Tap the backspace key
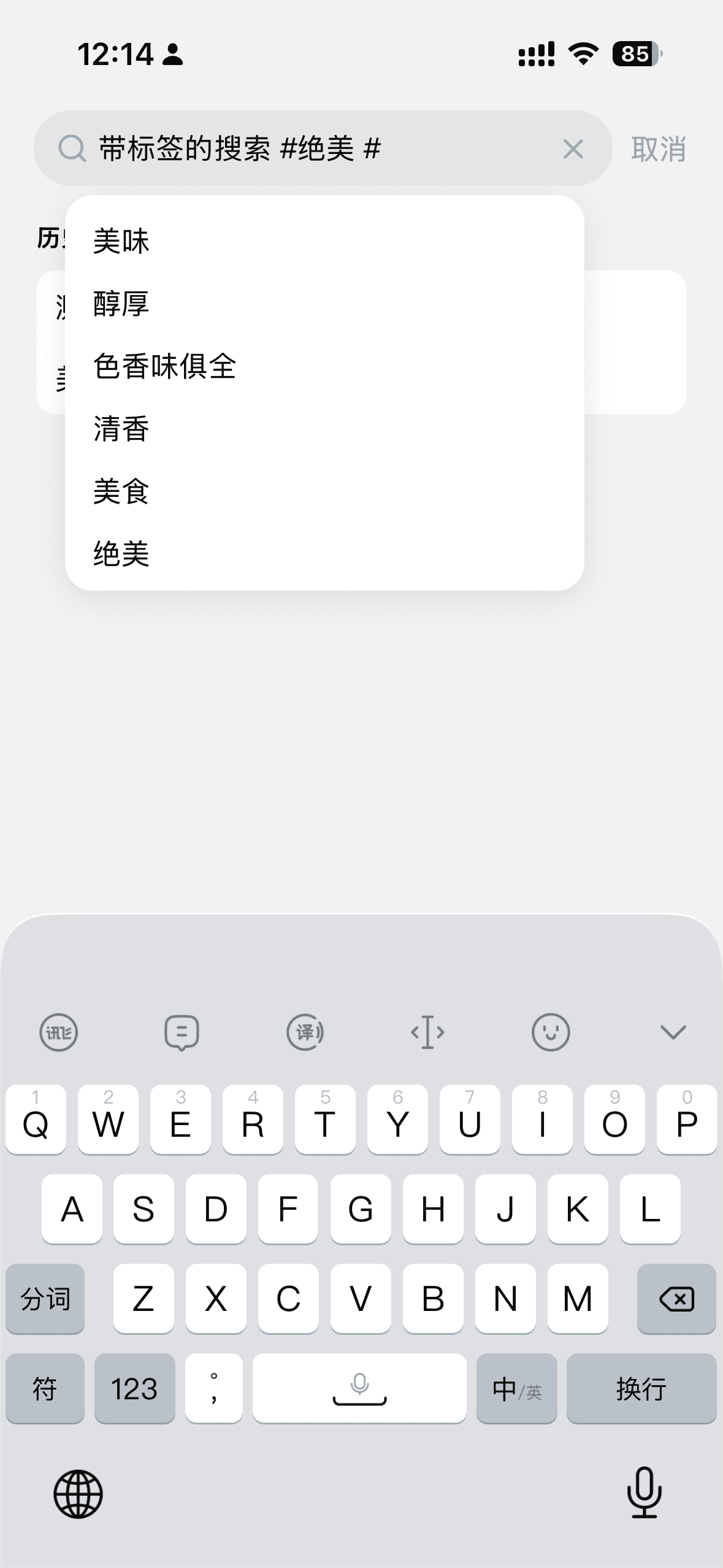The height and width of the screenshot is (1568, 723). [676, 1299]
